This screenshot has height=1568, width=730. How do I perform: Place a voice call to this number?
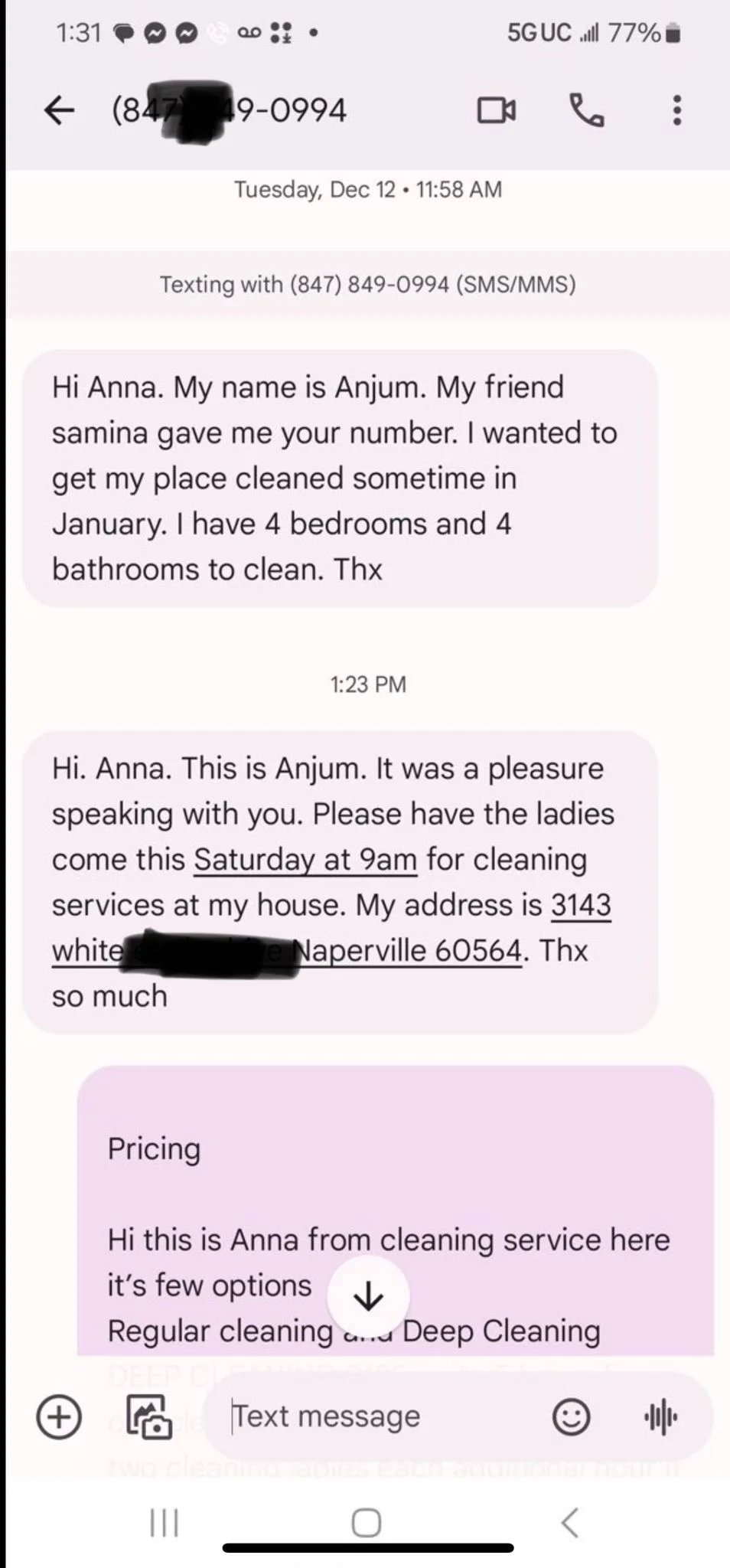click(x=587, y=111)
